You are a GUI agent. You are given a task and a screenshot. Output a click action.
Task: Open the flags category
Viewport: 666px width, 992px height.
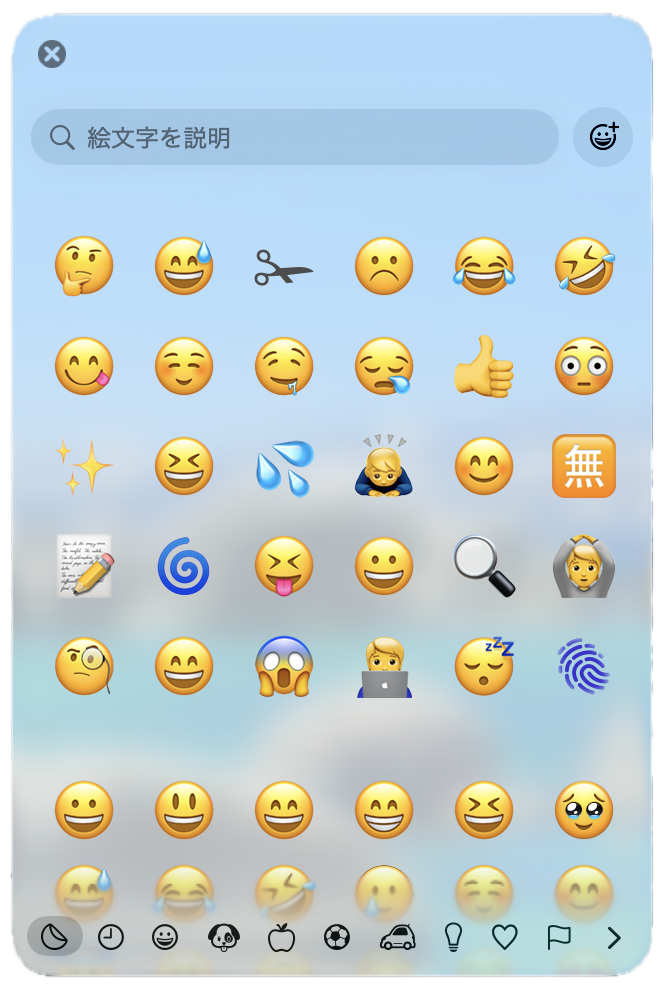[x=558, y=937]
